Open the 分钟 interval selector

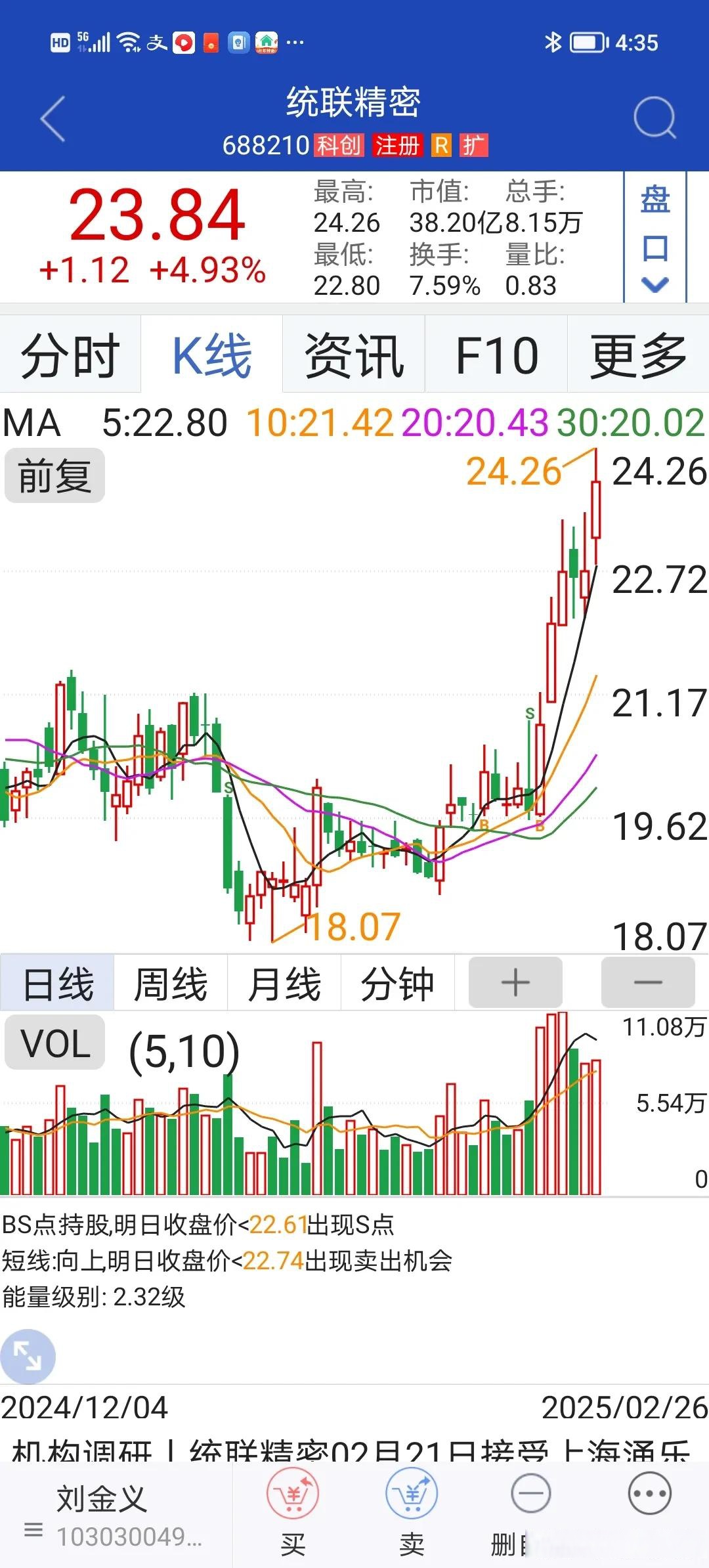398,982
